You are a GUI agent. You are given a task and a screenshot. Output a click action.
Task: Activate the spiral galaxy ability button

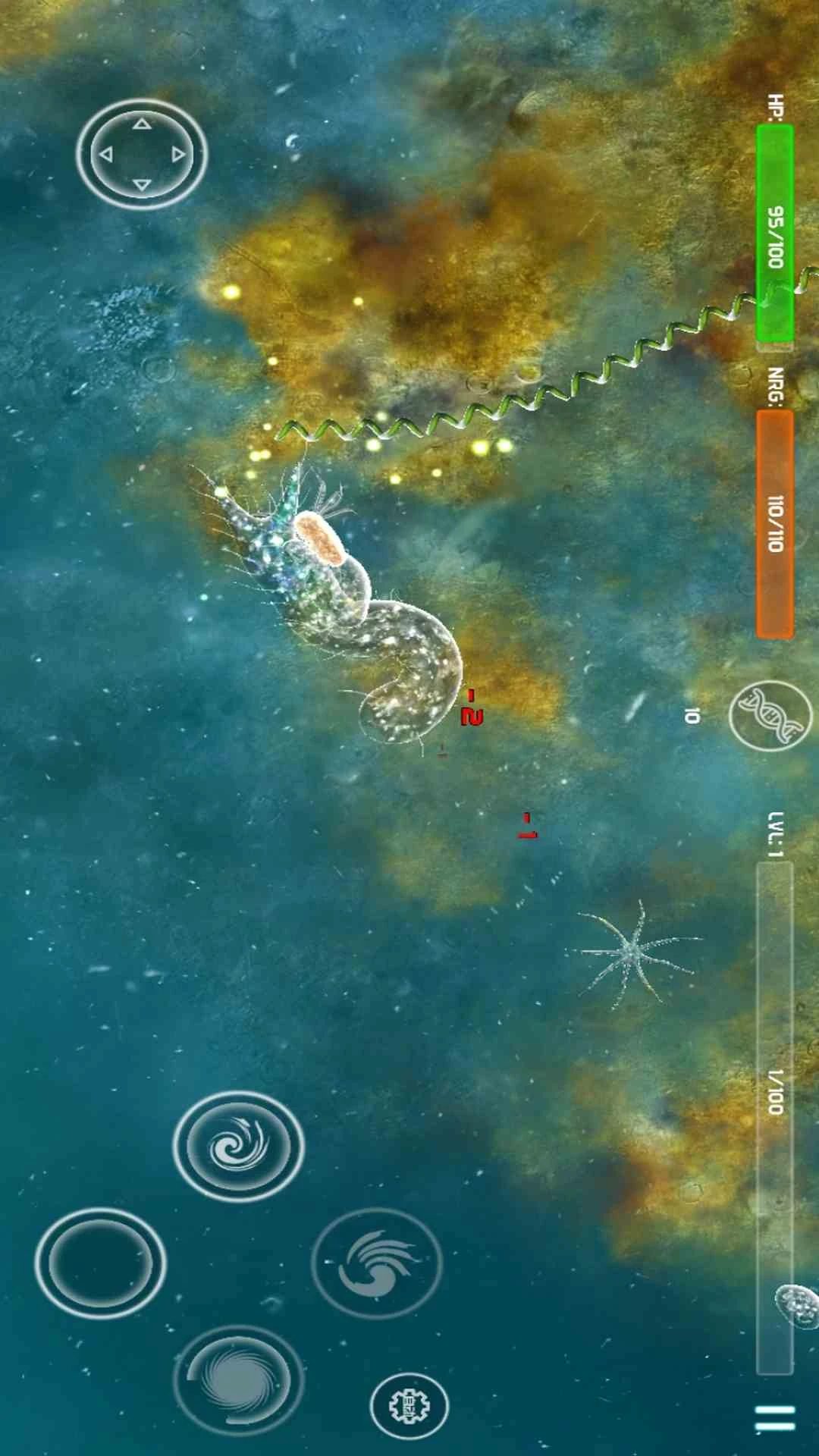click(x=238, y=1146)
